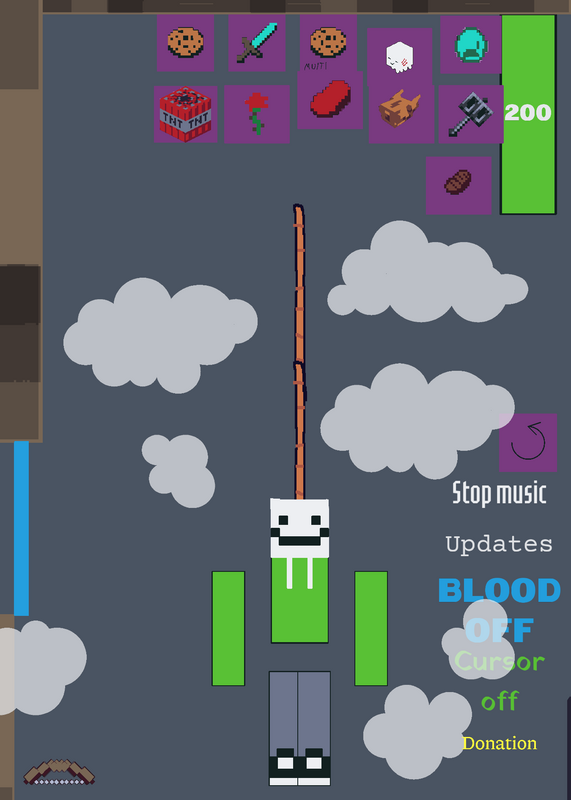Image resolution: width=571 pixels, height=800 pixels.
Task: Select the diamond sword item
Action: pos(257,43)
